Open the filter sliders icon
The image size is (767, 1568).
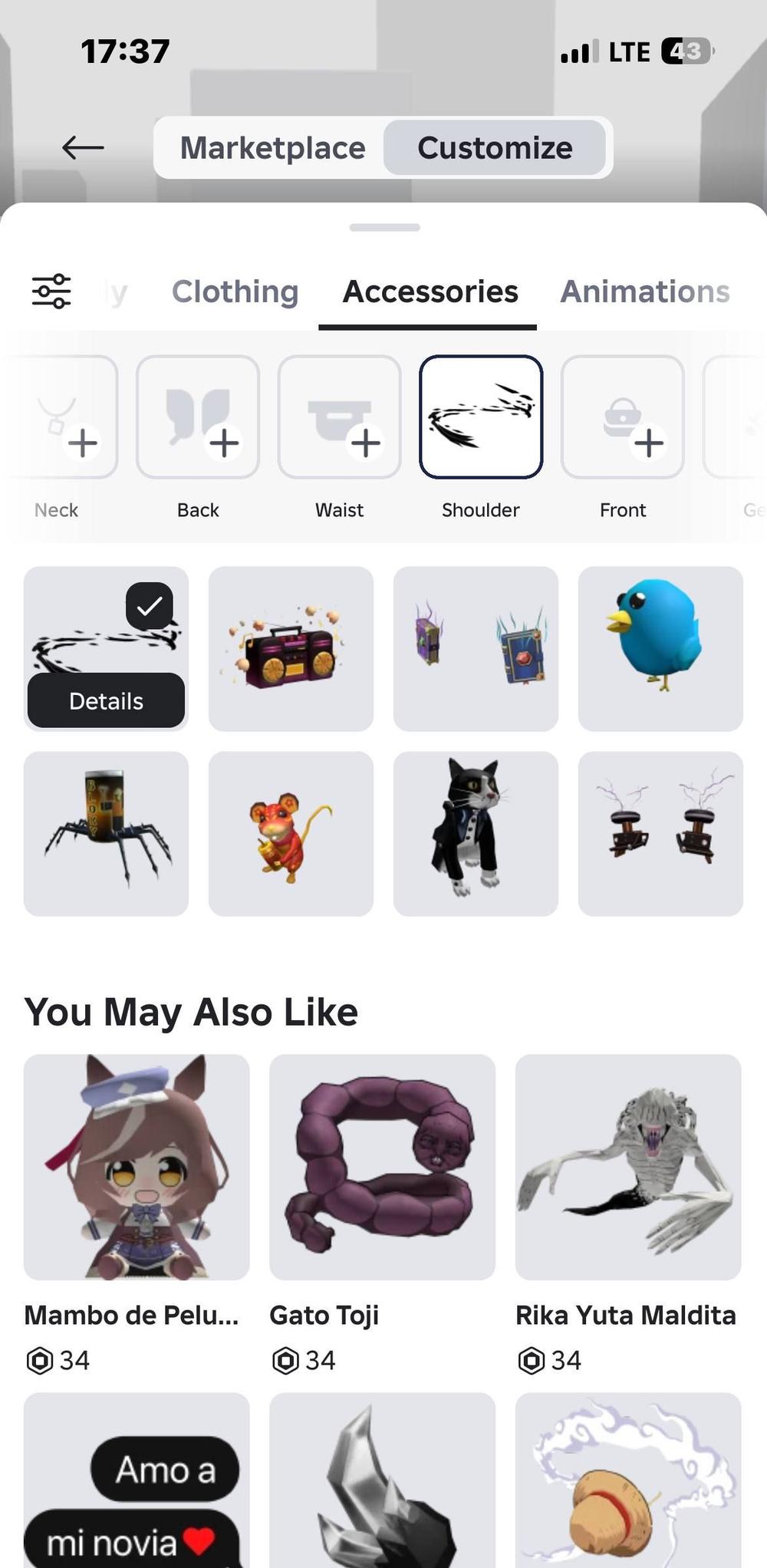(x=51, y=292)
